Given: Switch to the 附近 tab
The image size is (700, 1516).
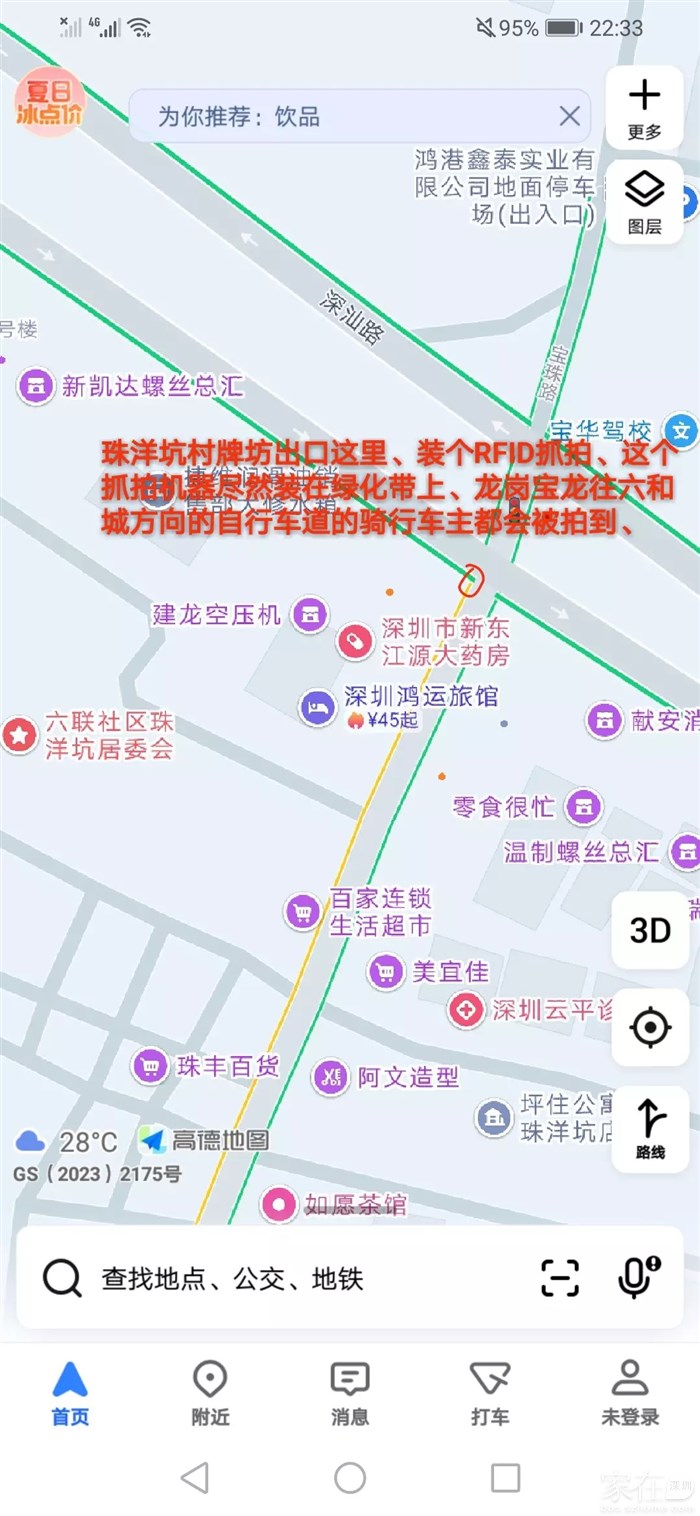Looking at the screenshot, I should pos(209,1392).
